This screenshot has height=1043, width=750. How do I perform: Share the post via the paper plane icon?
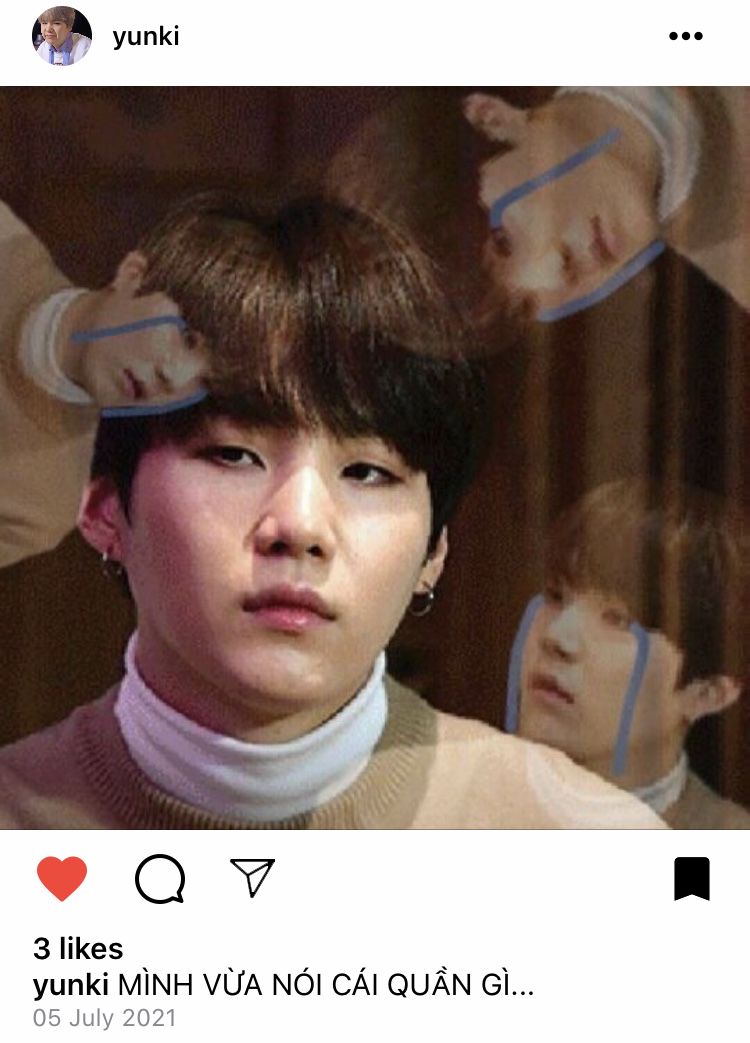point(252,877)
